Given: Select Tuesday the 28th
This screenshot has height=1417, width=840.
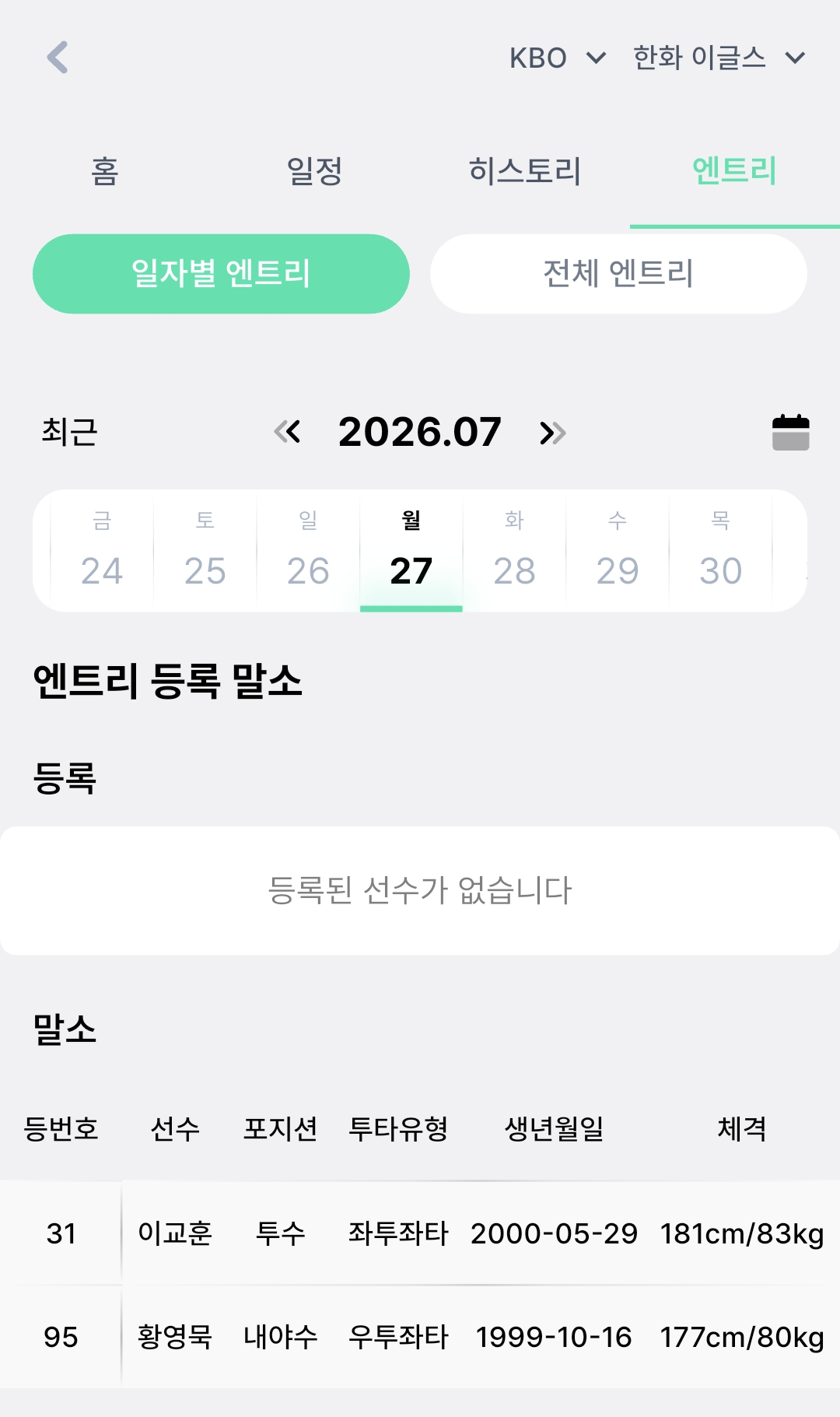Looking at the screenshot, I should 514,551.
